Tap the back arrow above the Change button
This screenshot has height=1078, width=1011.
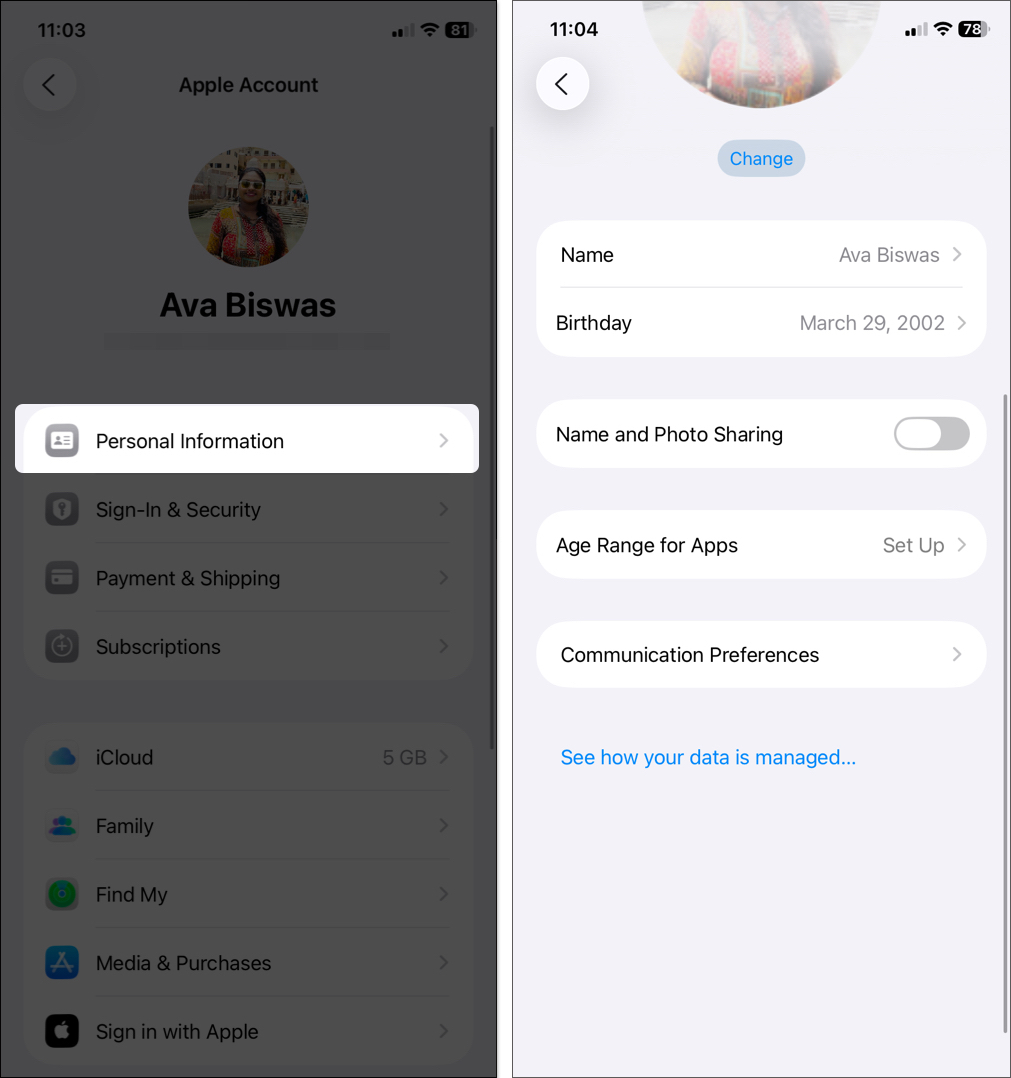[562, 84]
